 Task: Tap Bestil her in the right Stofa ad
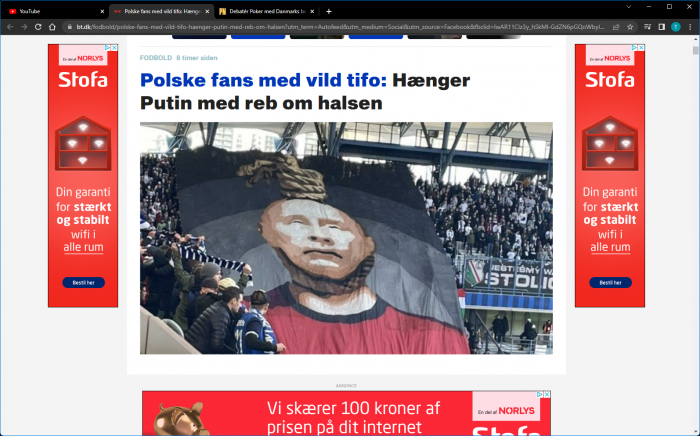click(609, 283)
